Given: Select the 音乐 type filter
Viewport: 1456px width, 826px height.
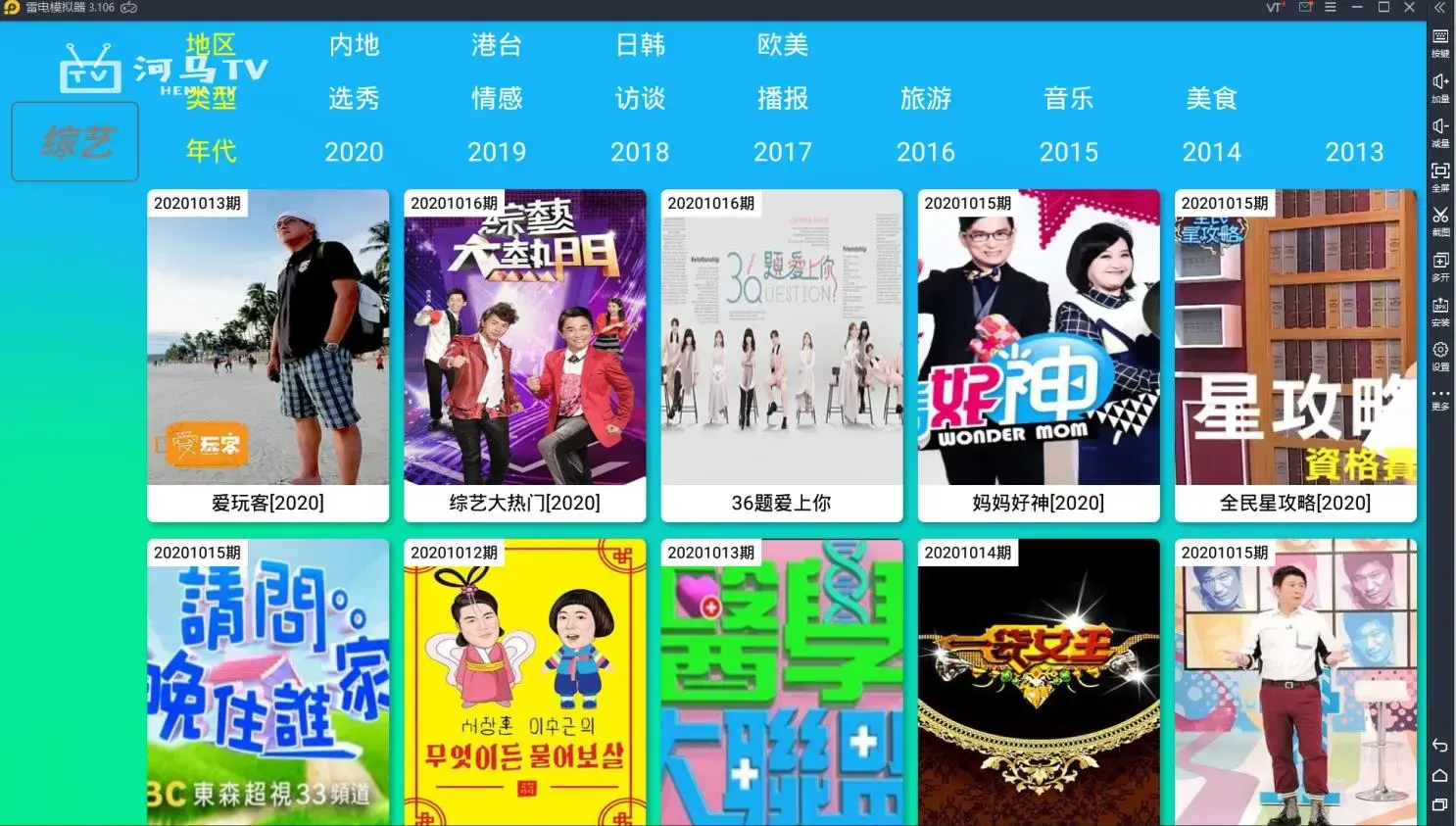Looking at the screenshot, I should point(1068,98).
